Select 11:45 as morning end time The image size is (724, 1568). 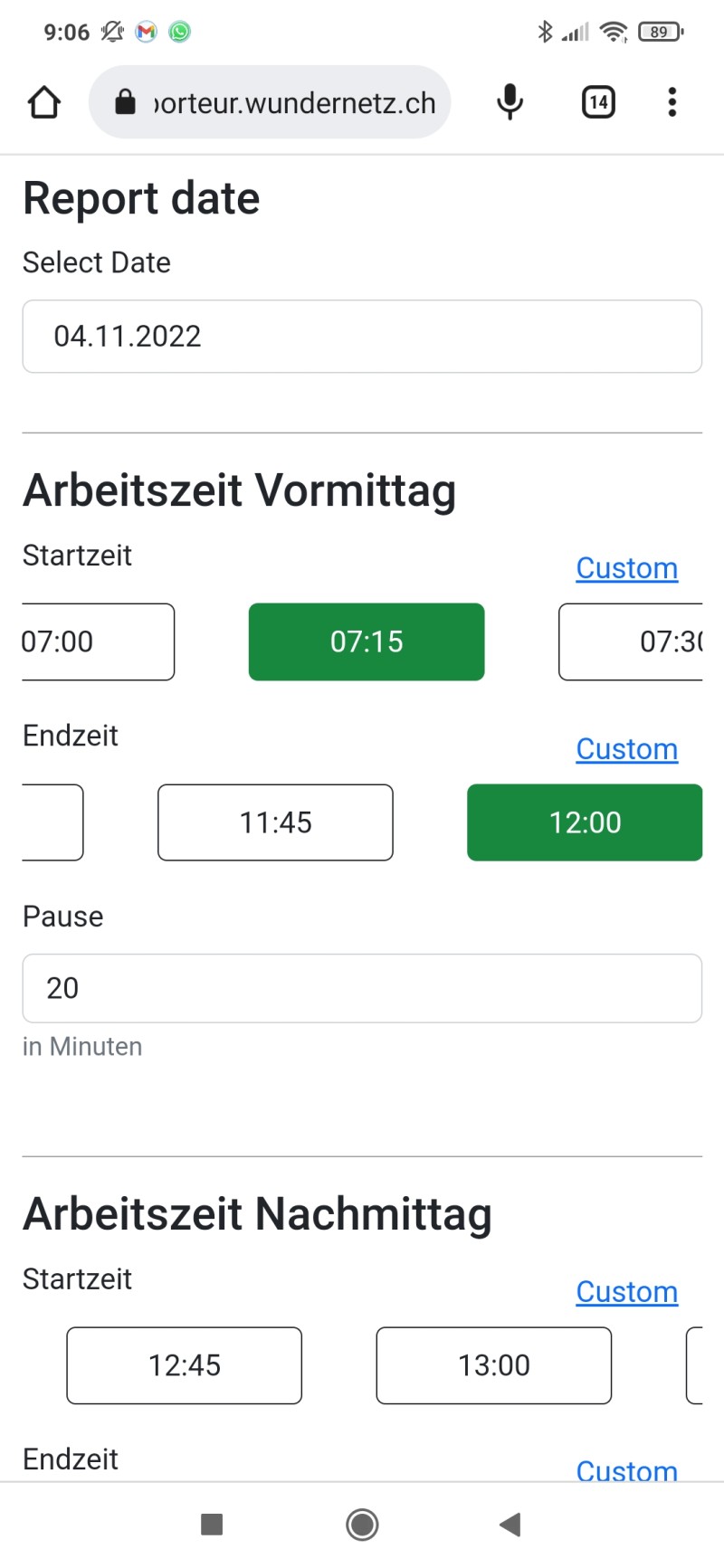click(x=275, y=822)
